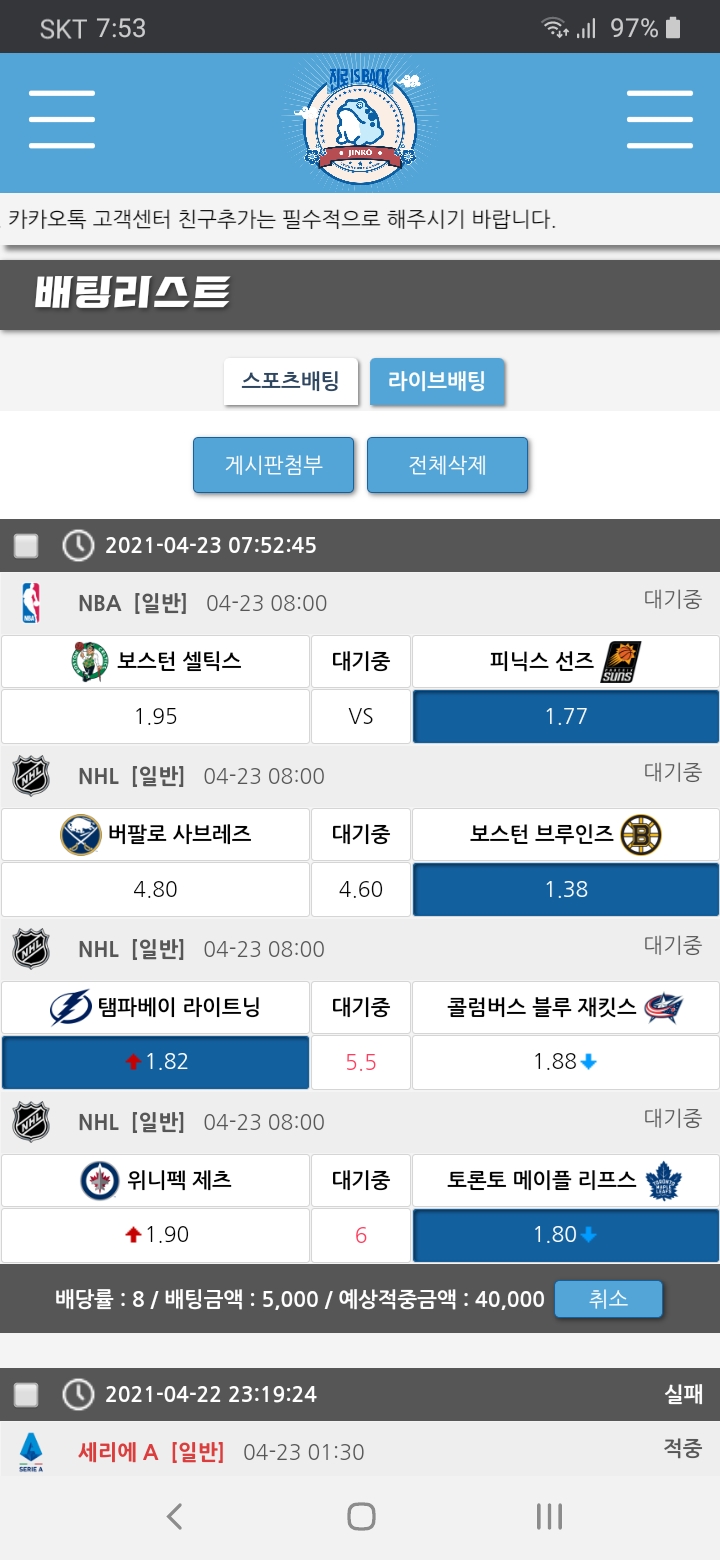Go to the home screen with the home button

[360, 1517]
